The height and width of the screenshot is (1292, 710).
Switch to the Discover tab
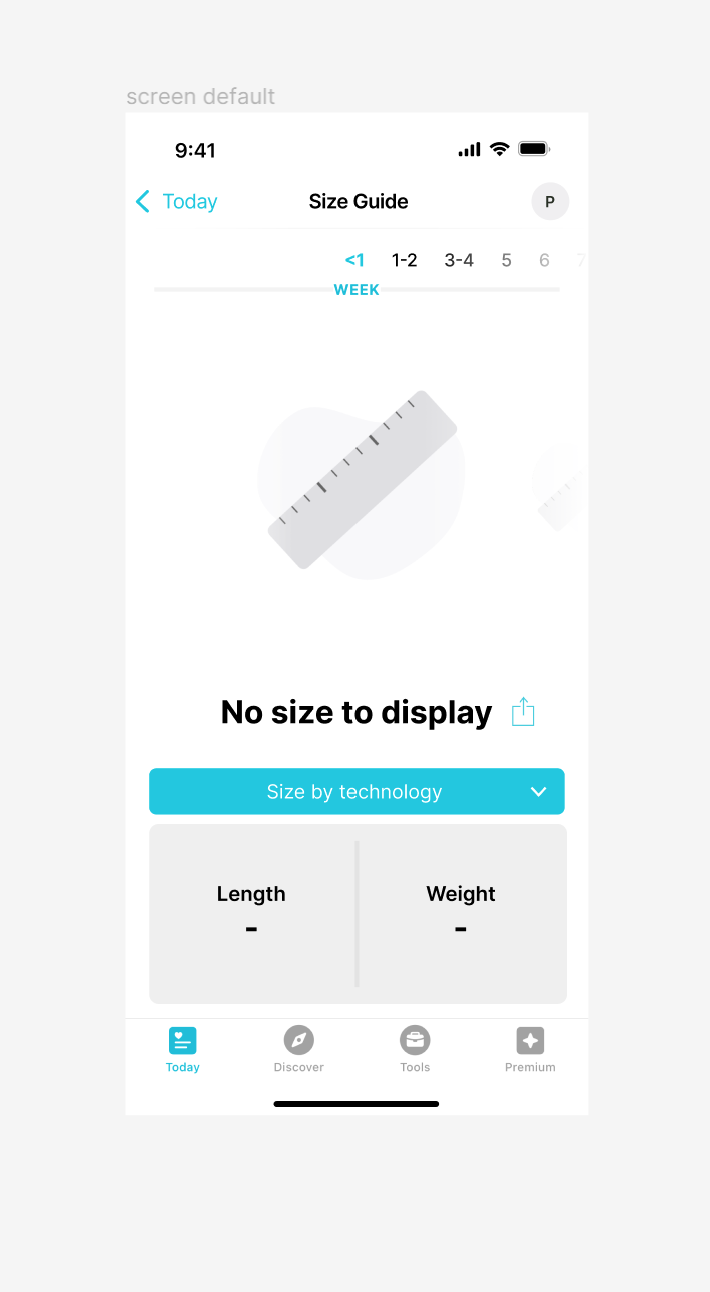point(299,1049)
